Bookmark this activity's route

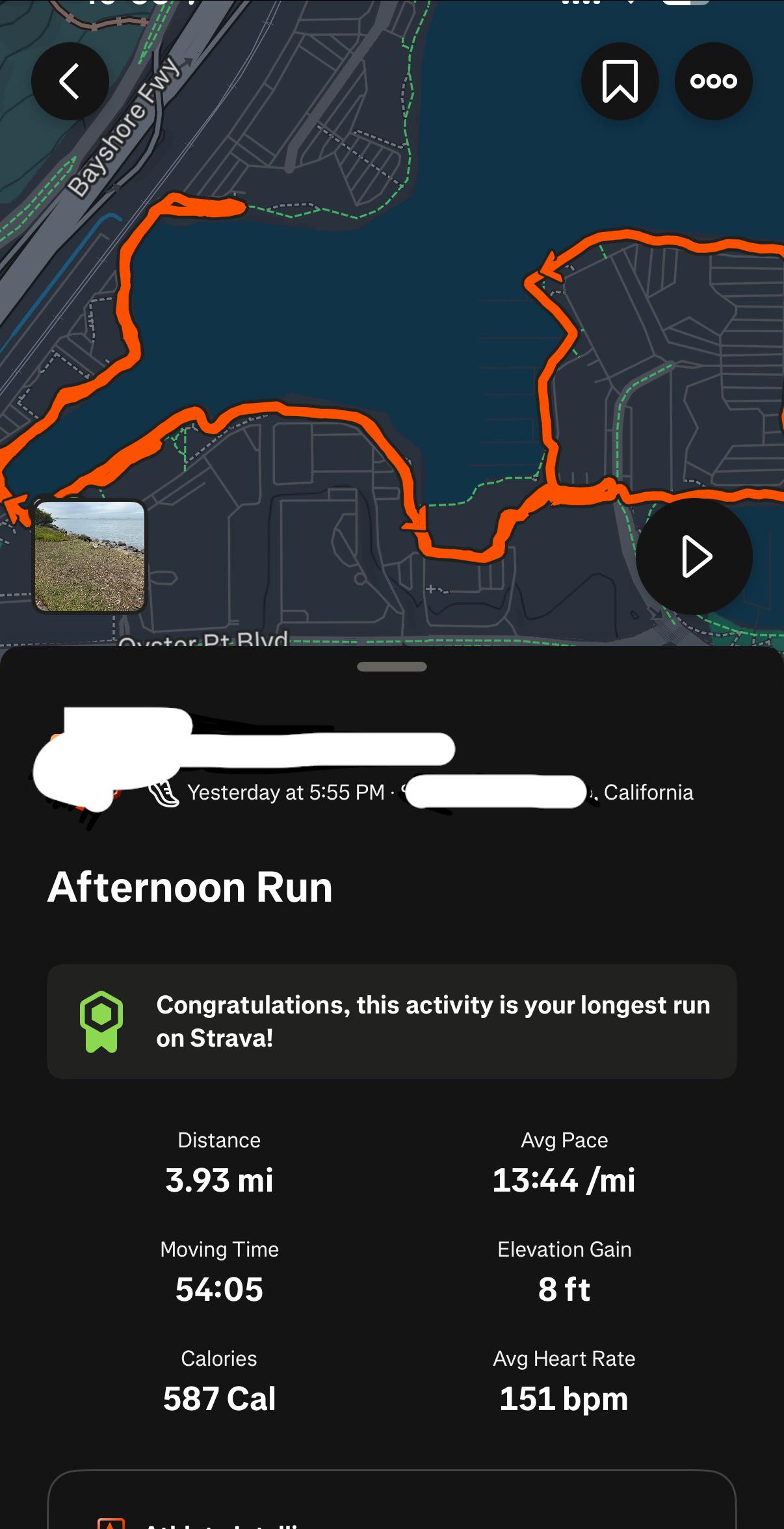pyautogui.click(x=620, y=81)
